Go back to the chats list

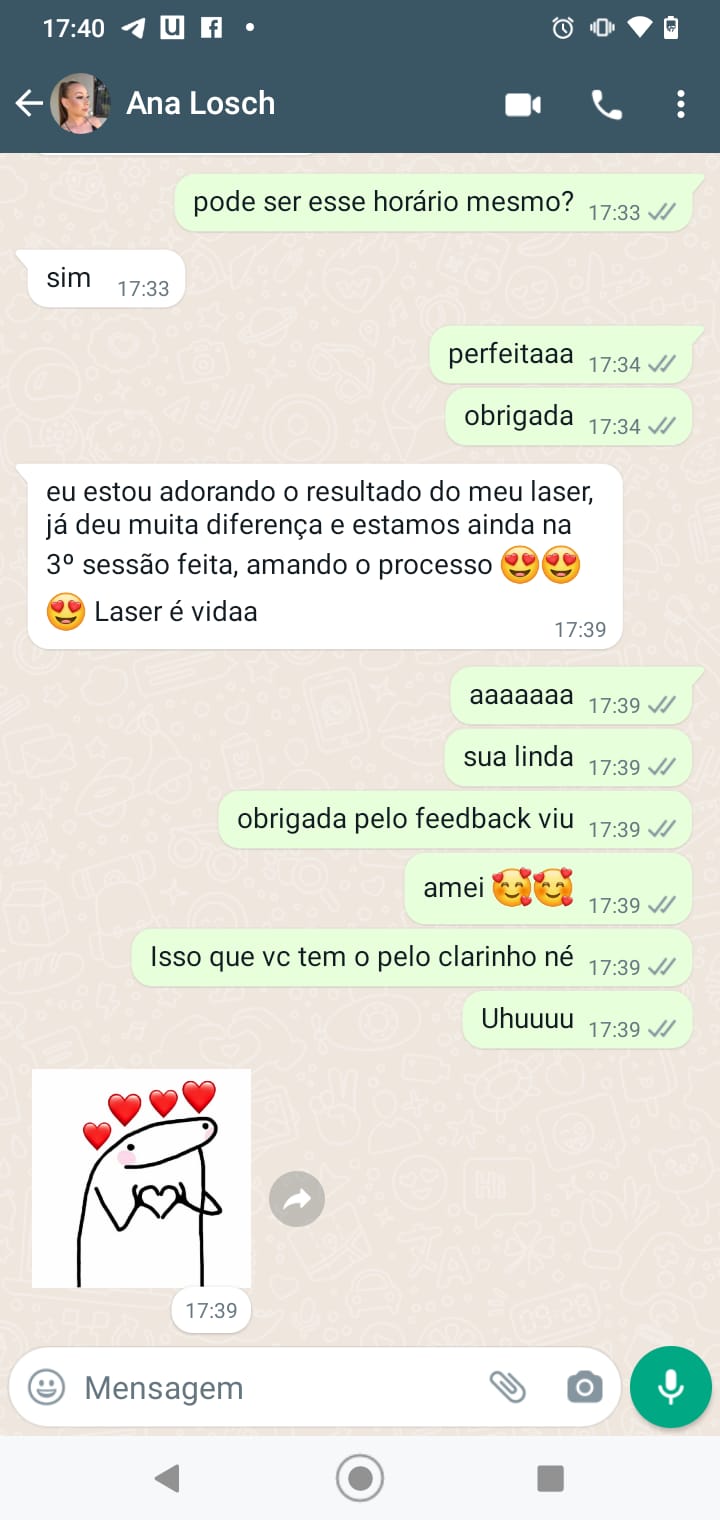coord(29,103)
